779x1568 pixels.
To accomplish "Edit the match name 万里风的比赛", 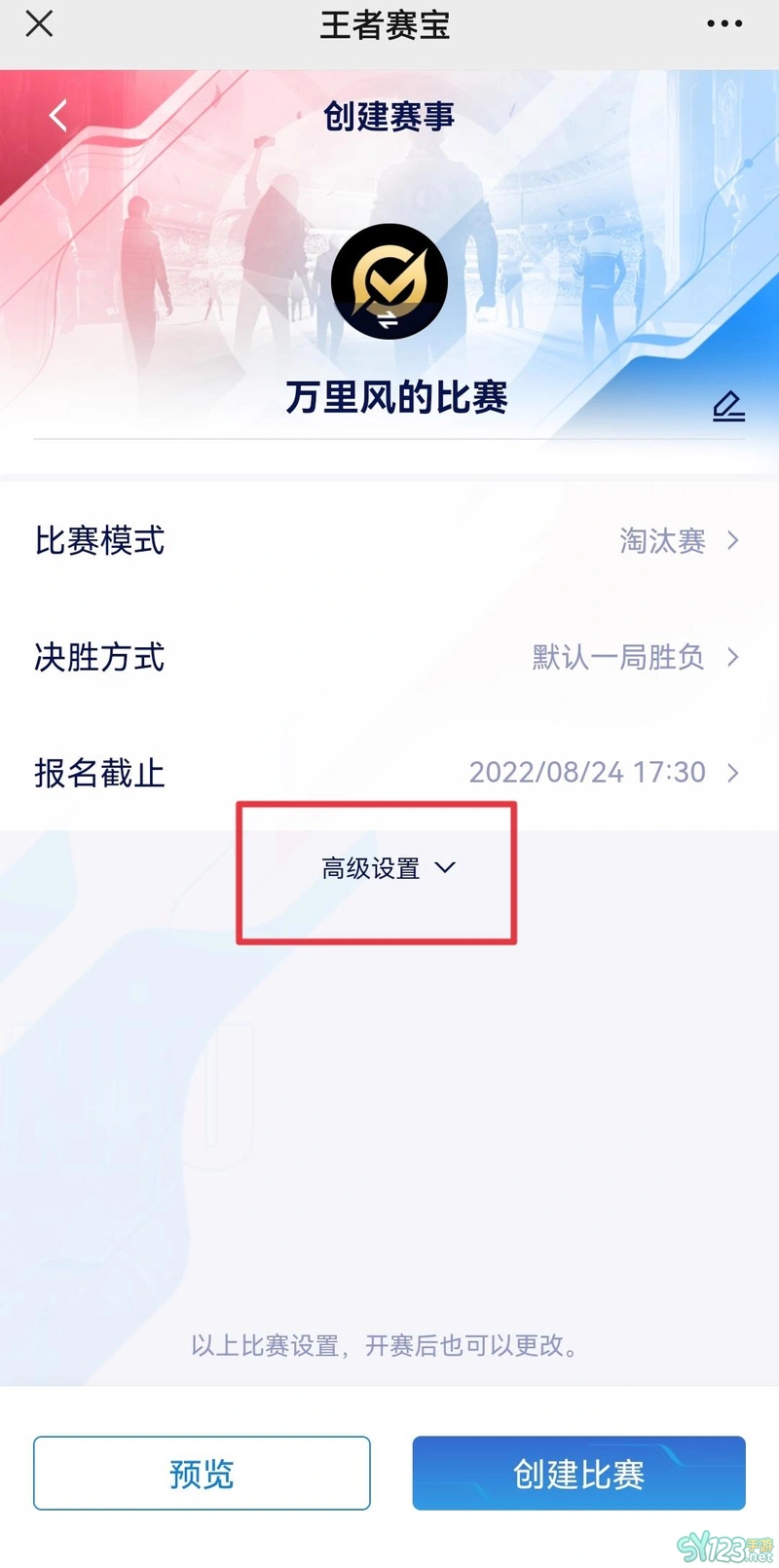I will pyautogui.click(x=728, y=406).
